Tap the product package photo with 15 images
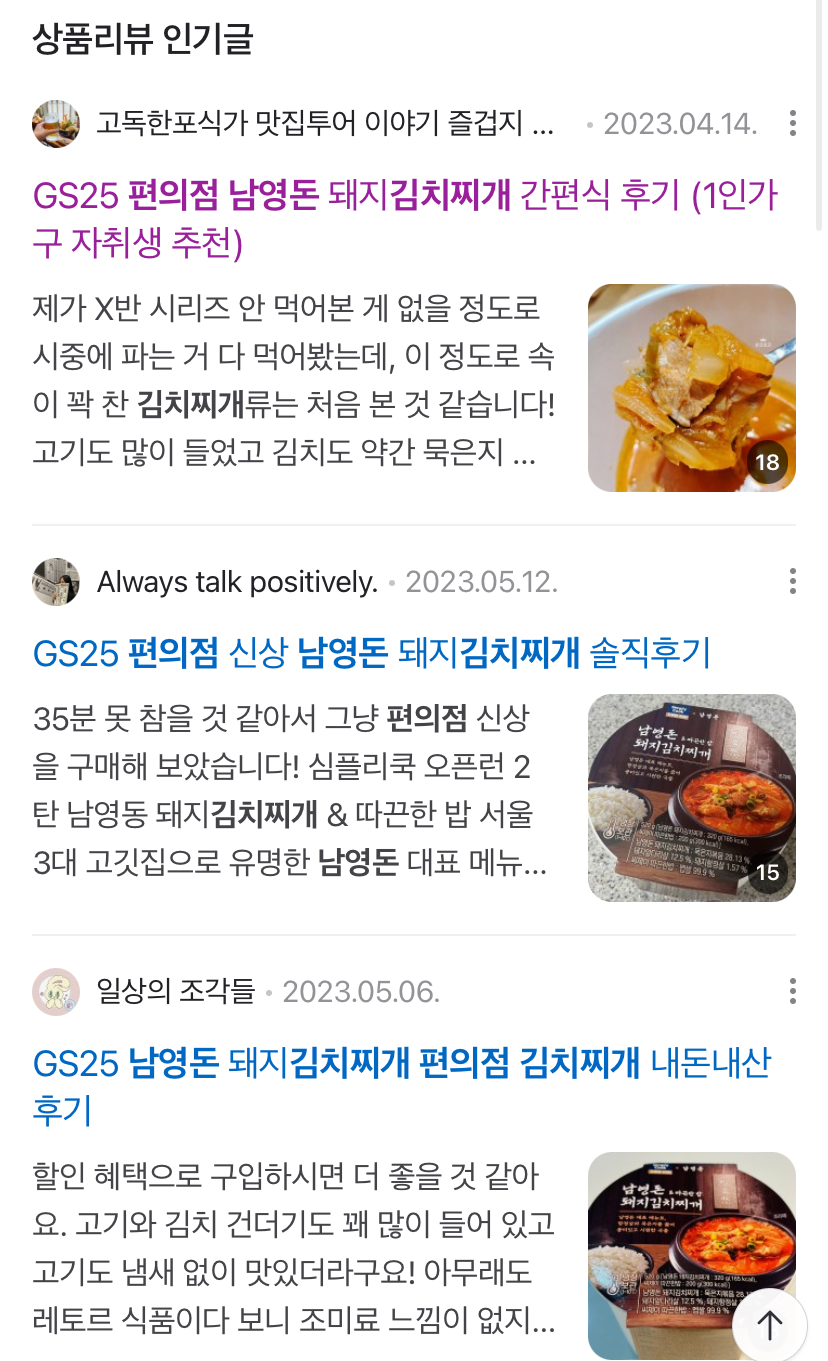Viewport: 828px width, 1361px height. pyautogui.click(x=692, y=798)
